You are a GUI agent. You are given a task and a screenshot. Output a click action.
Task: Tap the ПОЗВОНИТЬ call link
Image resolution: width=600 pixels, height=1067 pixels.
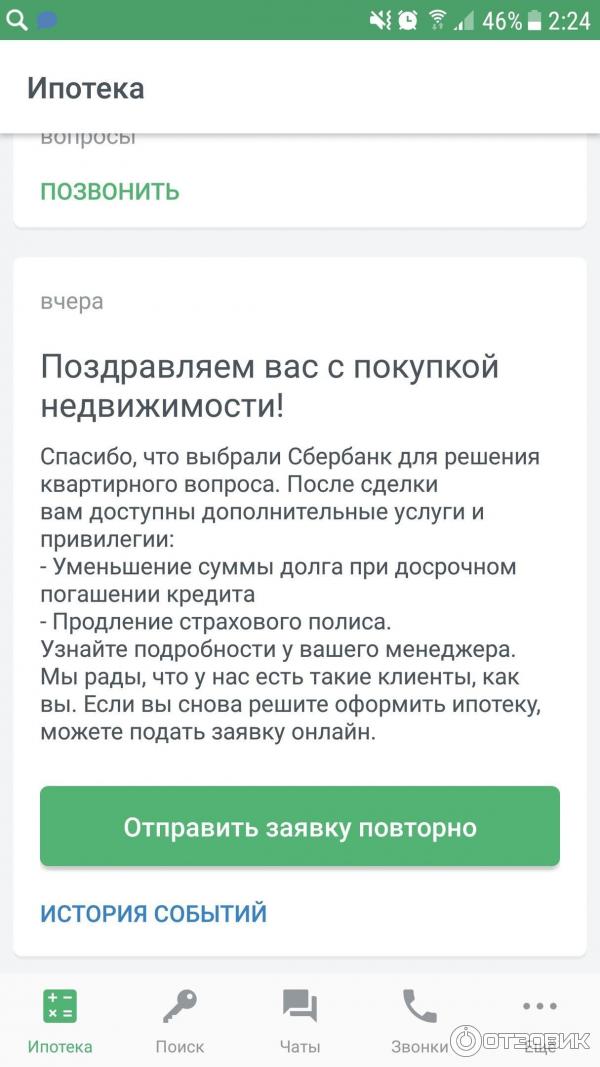coord(110,191)
